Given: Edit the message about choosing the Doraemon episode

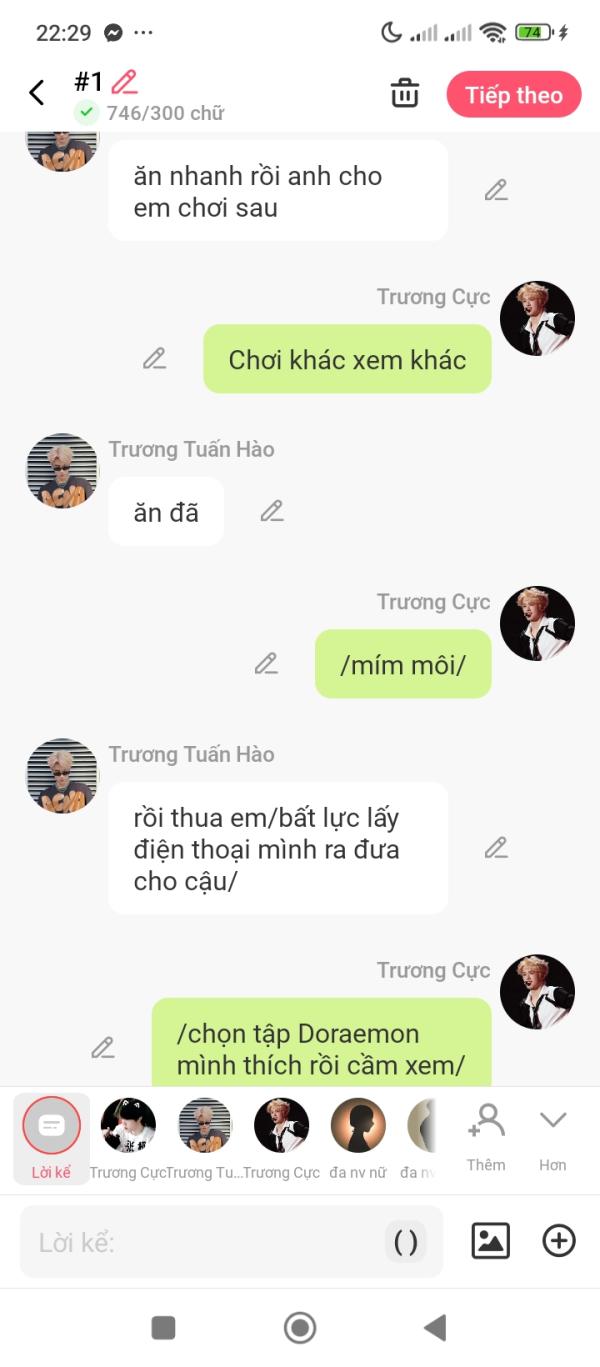Looking at the screenshot, I should (103, 1048).
